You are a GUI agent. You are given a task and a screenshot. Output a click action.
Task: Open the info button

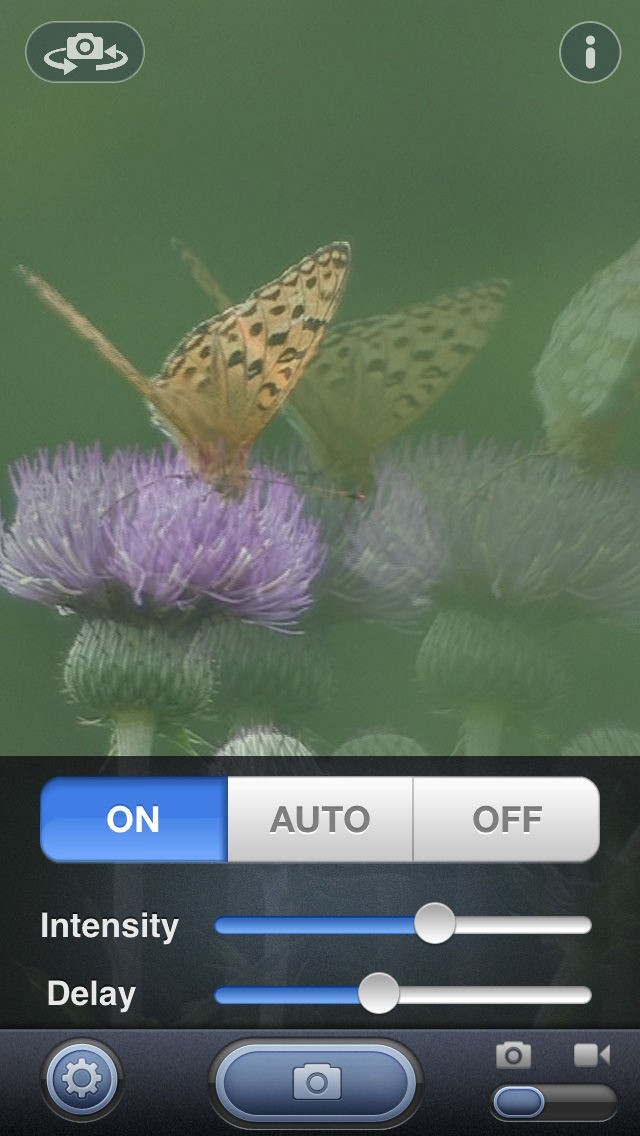590,52
